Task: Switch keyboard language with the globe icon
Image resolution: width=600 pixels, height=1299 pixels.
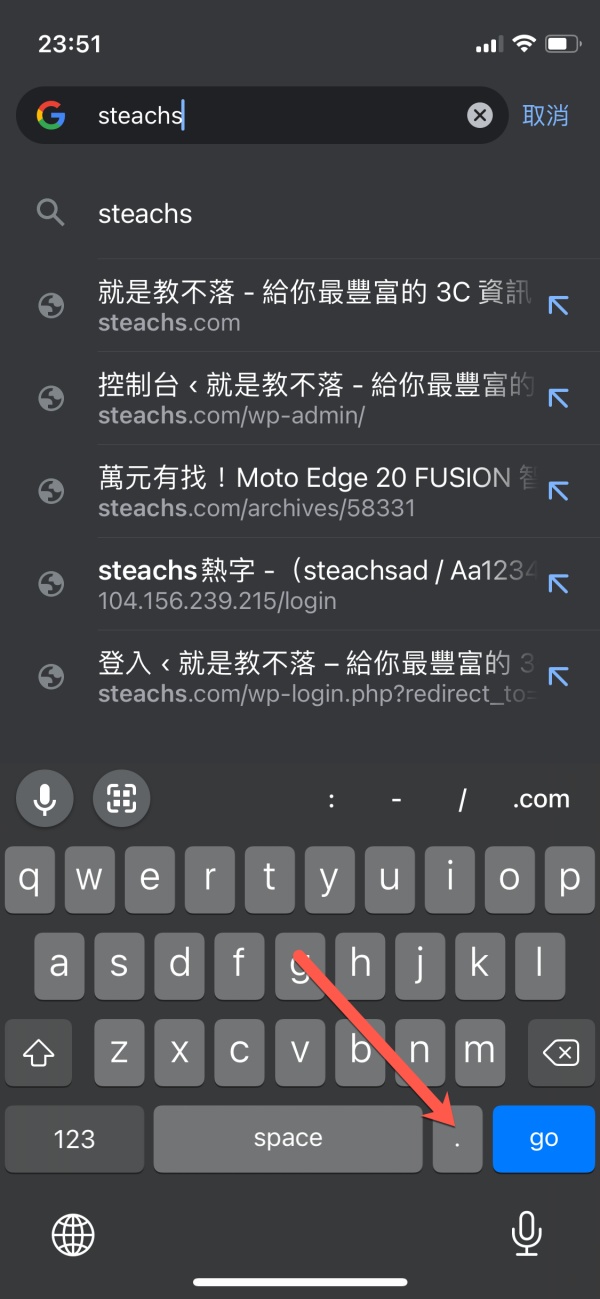Action: click(x=73, y=1235)
